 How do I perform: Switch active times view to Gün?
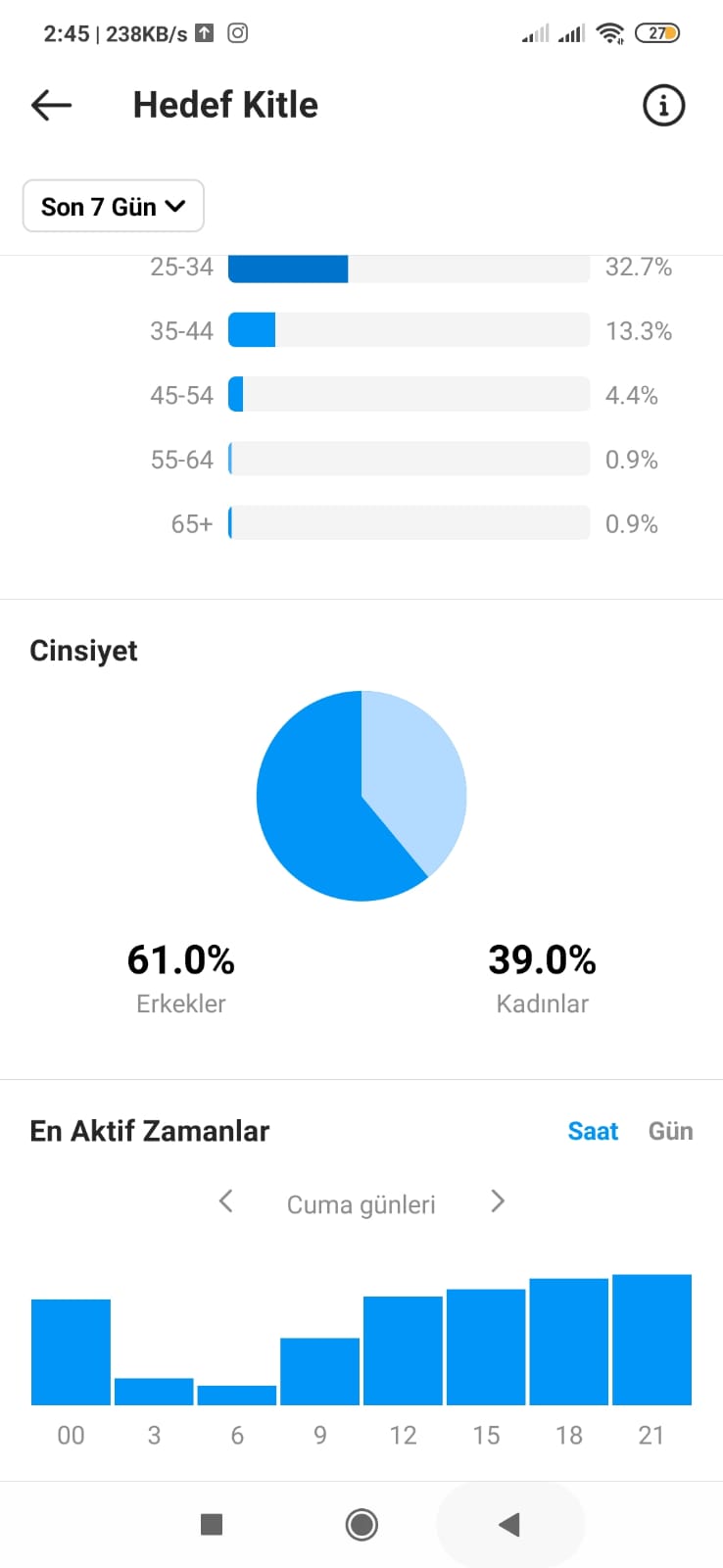click(670, 1131)
